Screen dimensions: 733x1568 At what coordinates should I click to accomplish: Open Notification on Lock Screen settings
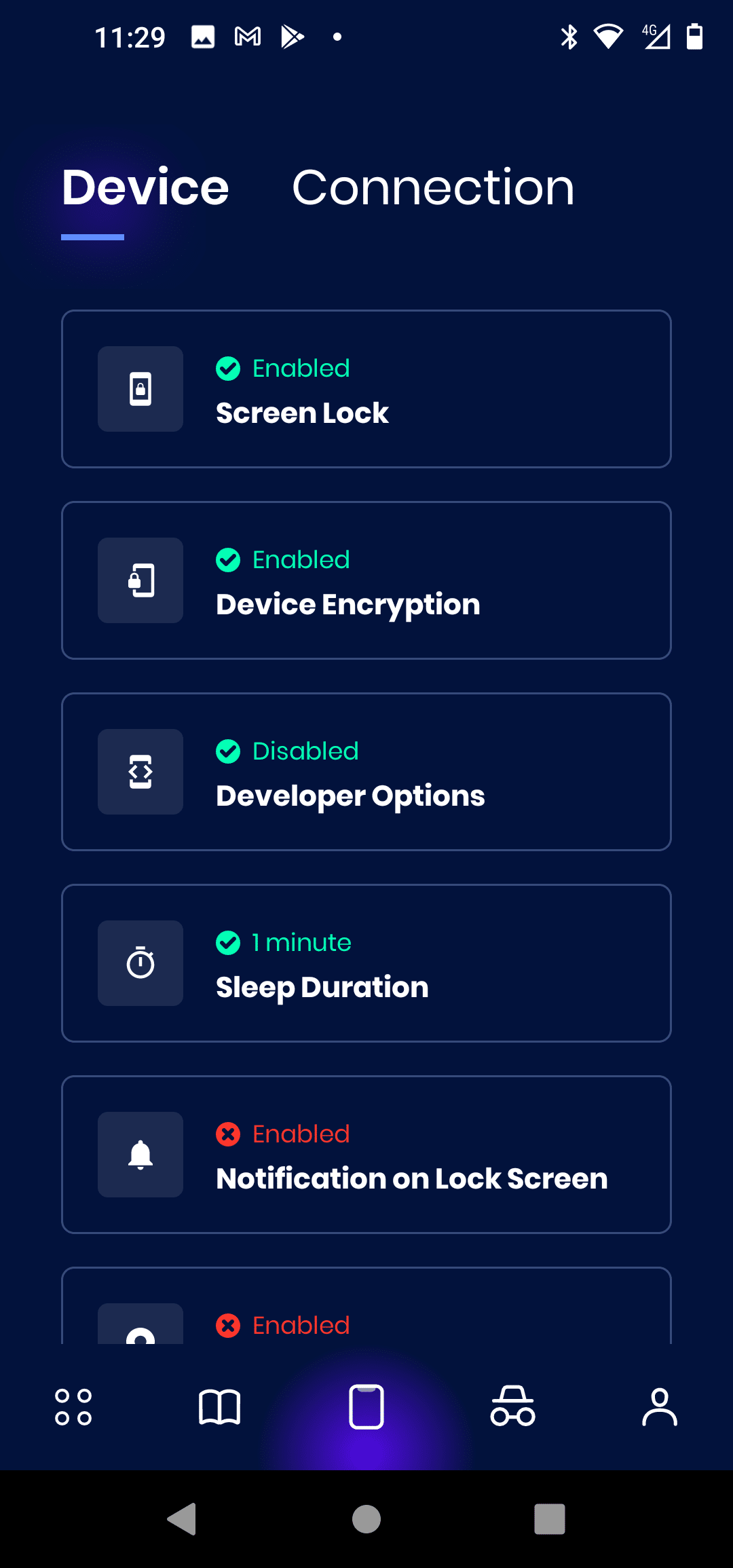coord(366,1155)
